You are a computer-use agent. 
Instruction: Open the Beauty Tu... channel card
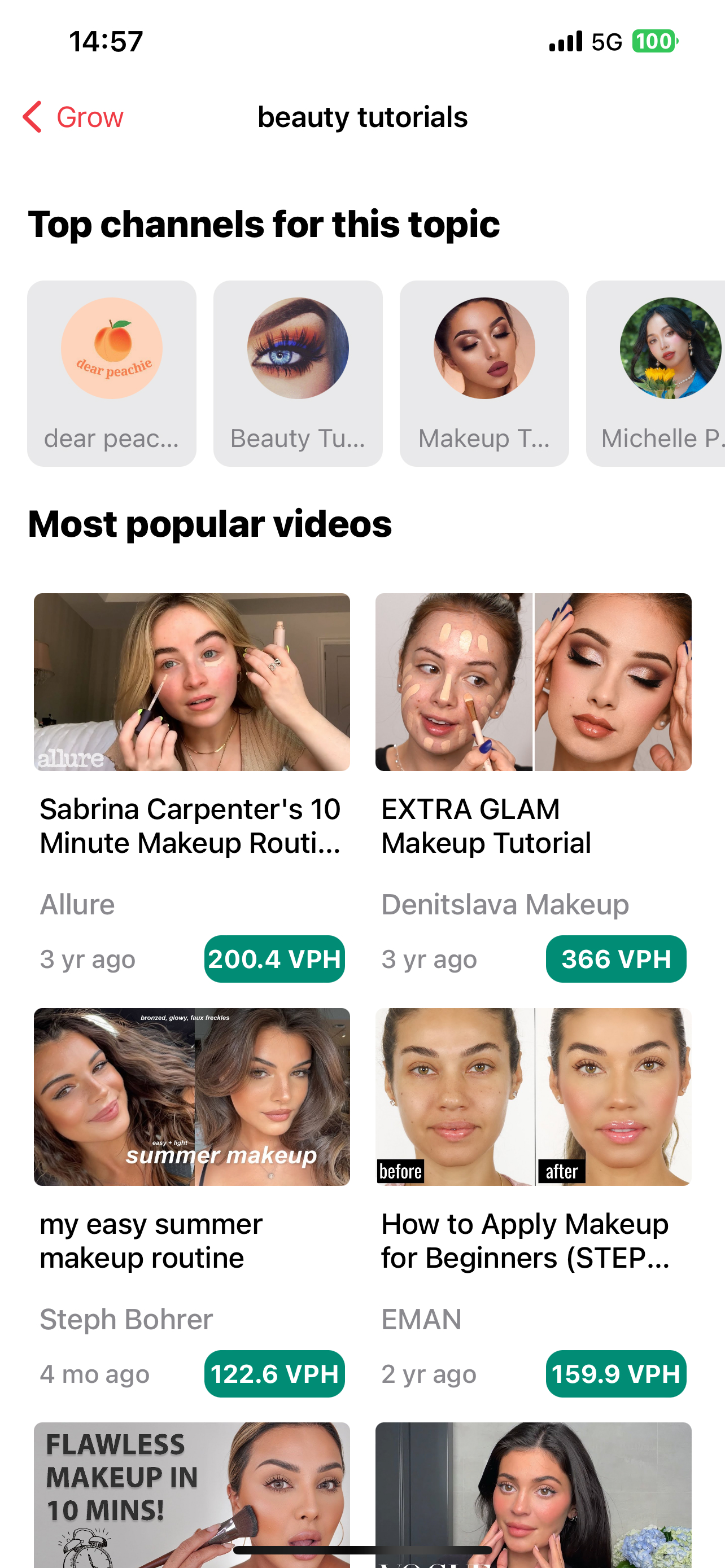pyautogui.click(x=298, y=373)
